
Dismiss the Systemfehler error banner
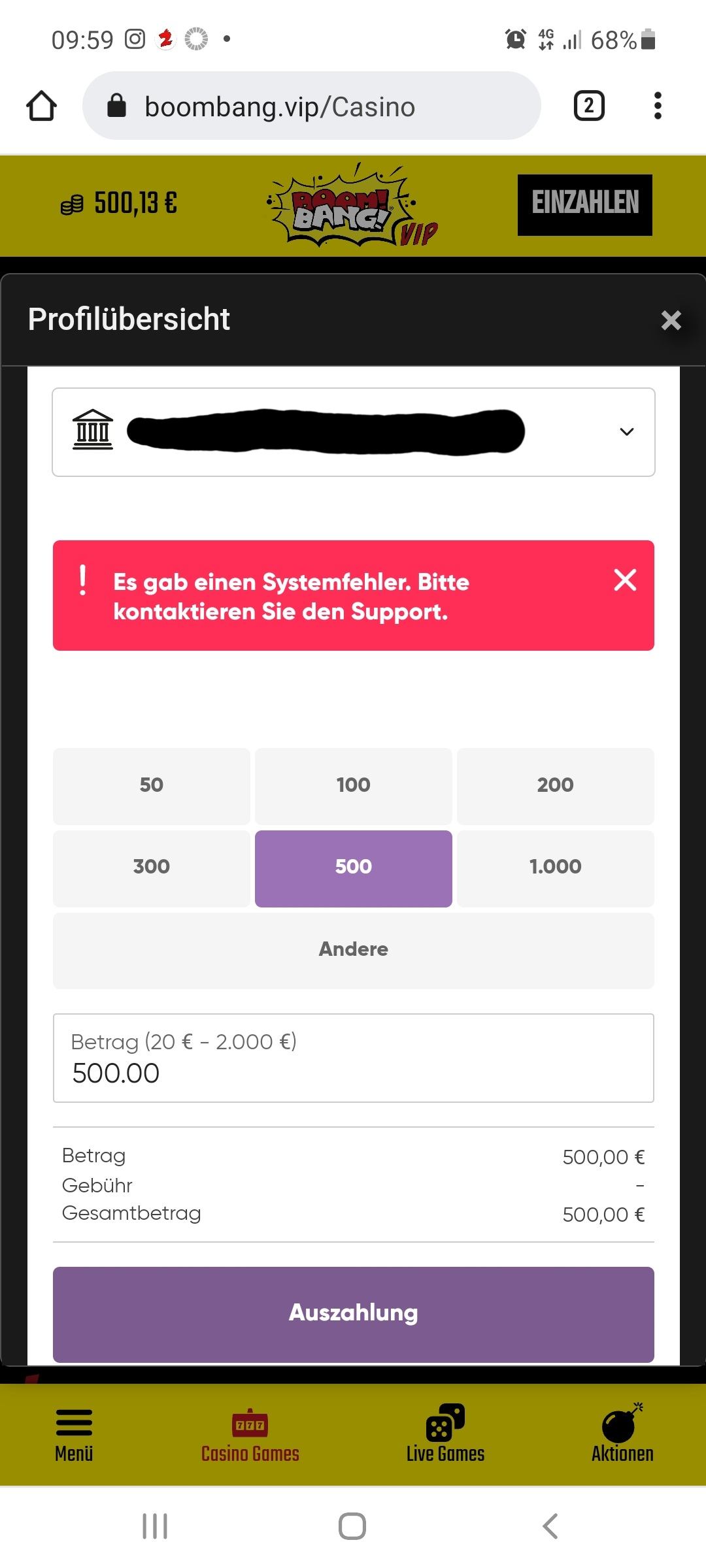coord(625,580)
